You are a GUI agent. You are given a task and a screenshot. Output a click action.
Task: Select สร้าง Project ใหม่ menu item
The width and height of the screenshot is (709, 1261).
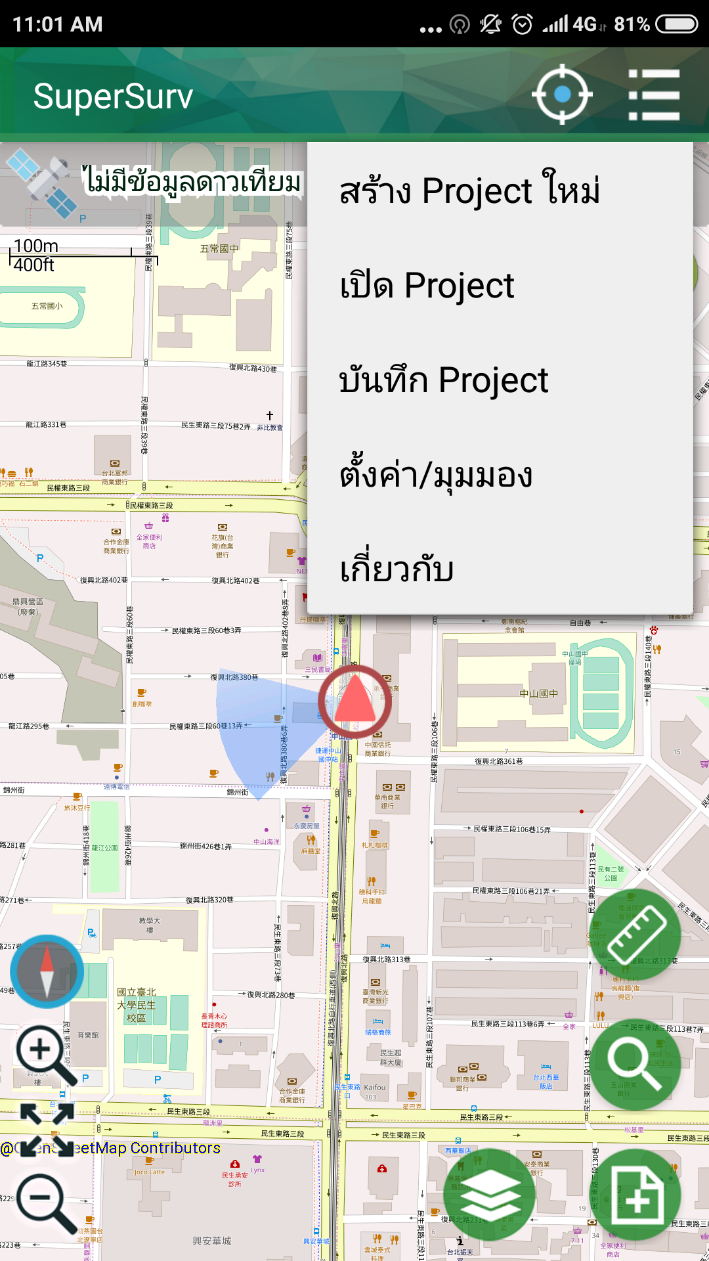470,191
